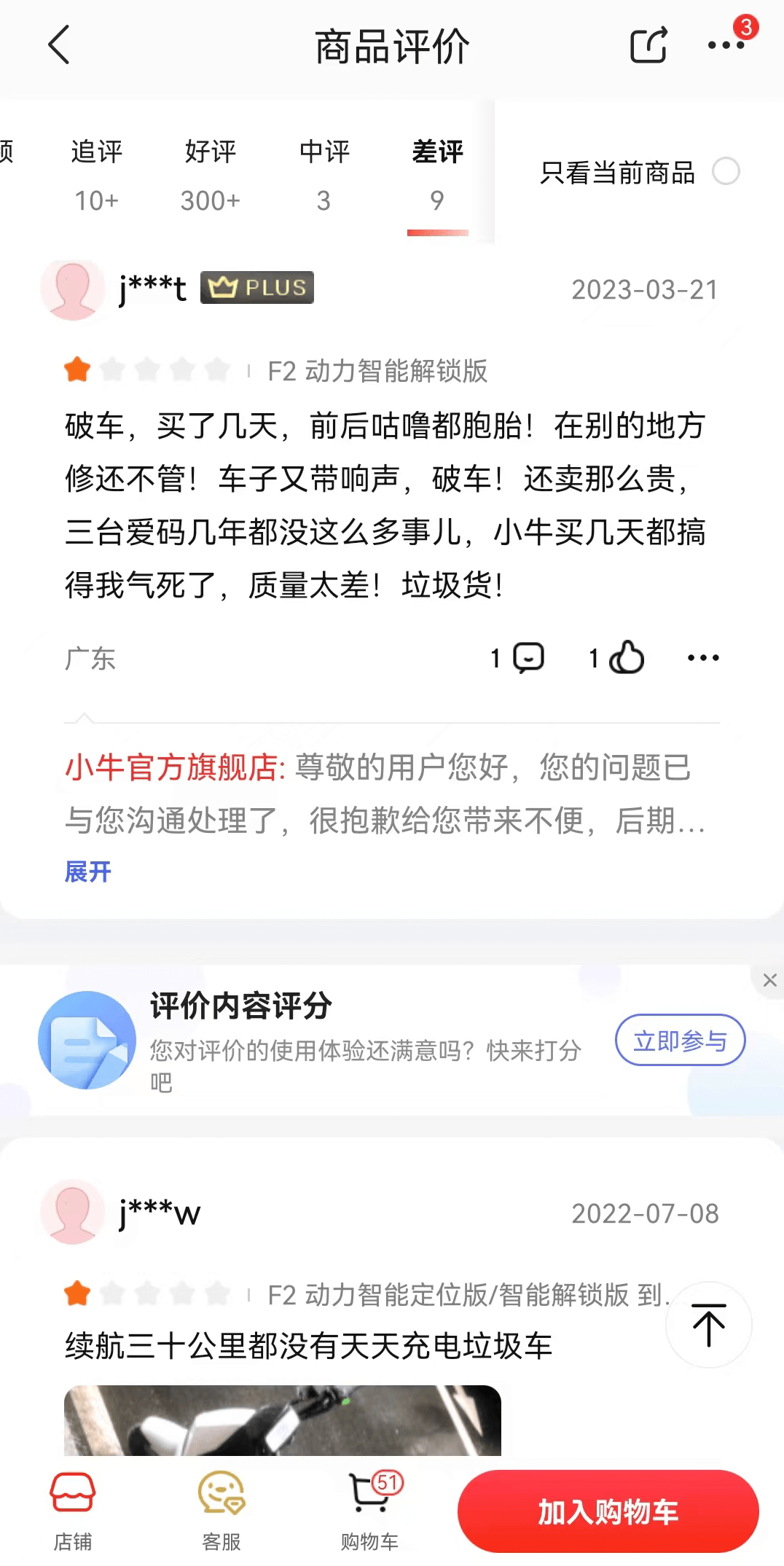Open the top-right overflow menu

pyautogui.click(x=726, y=45)
